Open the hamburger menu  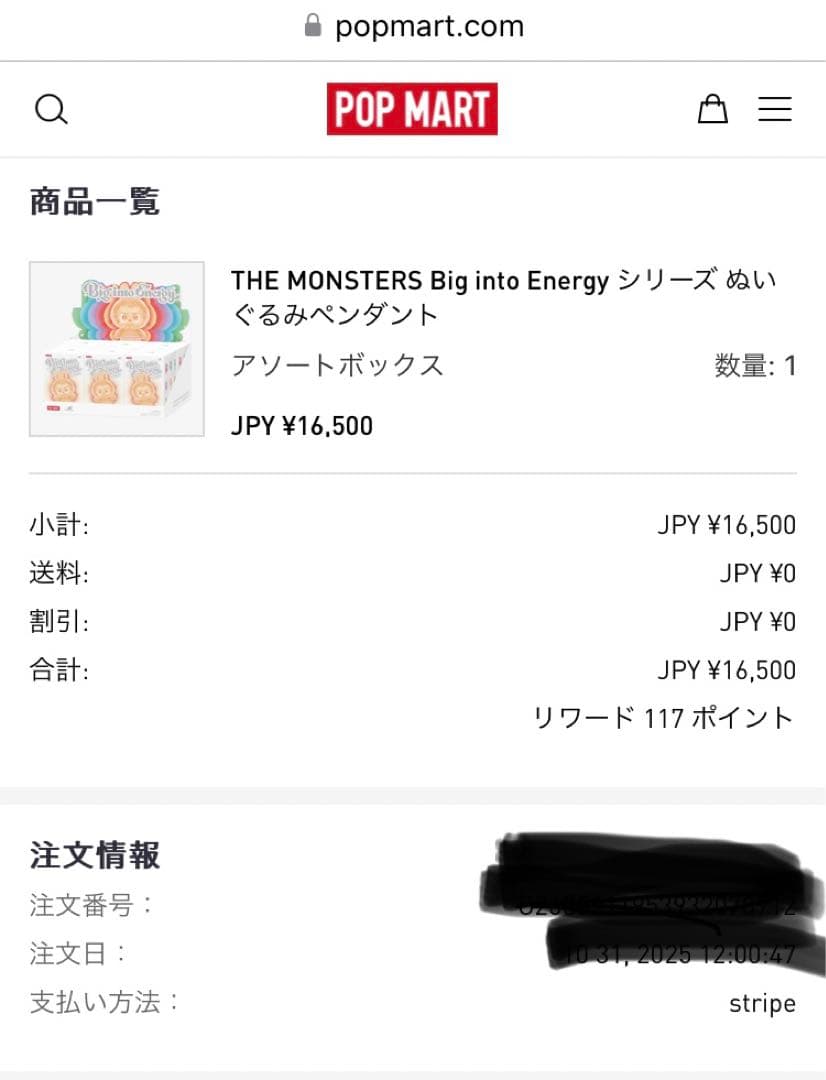pos(775,109)
